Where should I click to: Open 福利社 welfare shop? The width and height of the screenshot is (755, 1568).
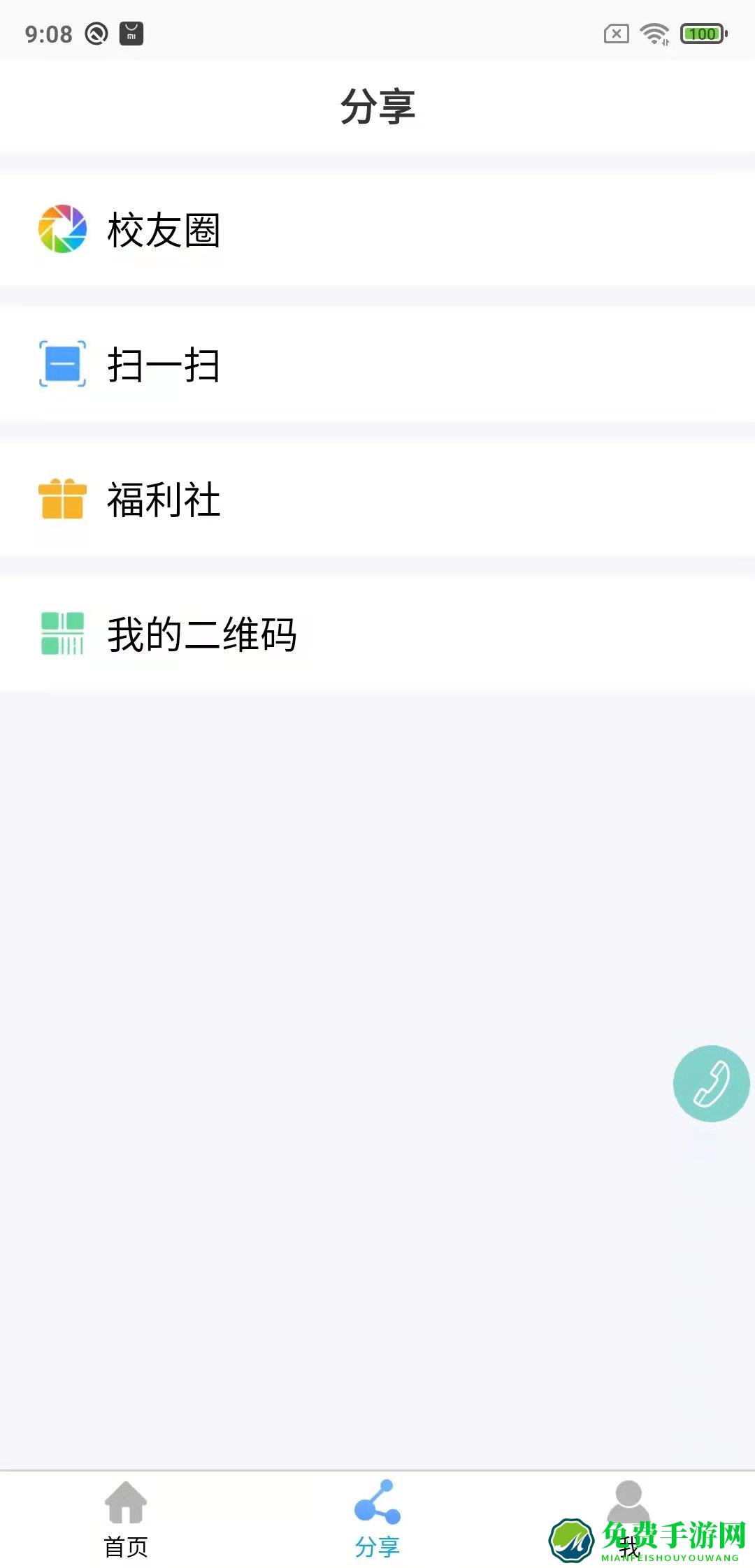pos(164,499)
